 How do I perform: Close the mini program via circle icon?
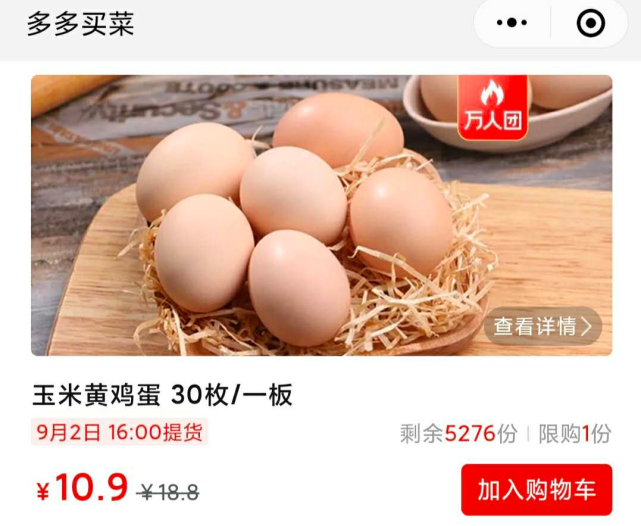click(x=591, y=23)
